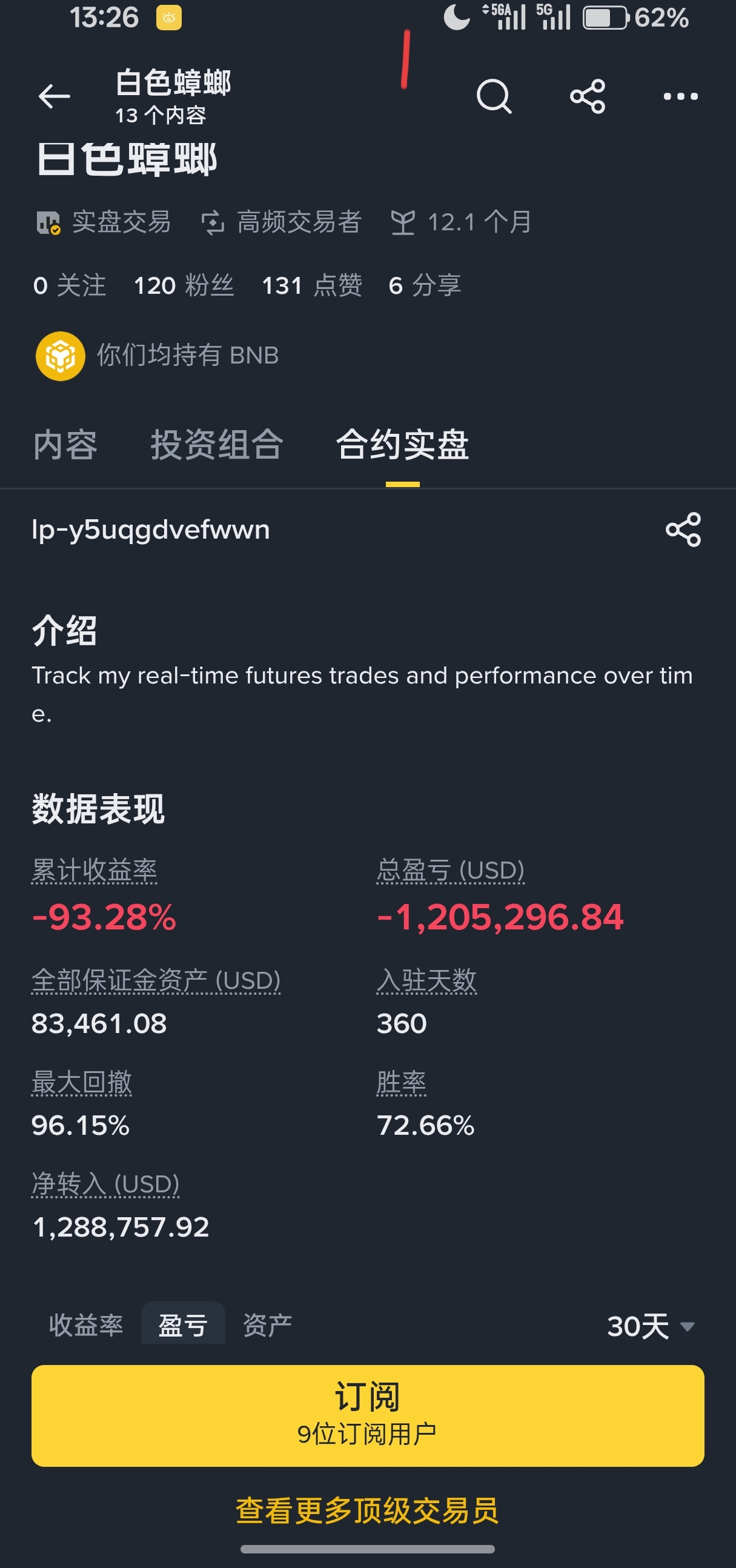Share the lp-y5uqgdvefwwn portfolio
Image resolution: width=736 pixels, height=1568 pixels.
(x=683, y=530)
